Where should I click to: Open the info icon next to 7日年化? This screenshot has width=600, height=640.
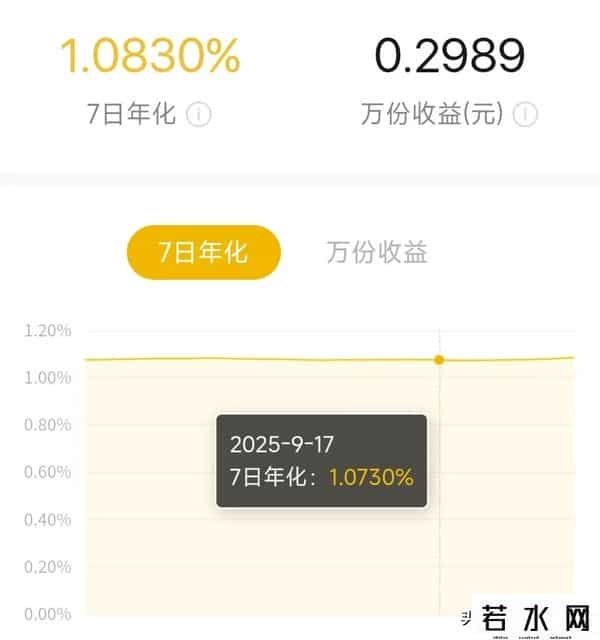click(x=200, y=115)
